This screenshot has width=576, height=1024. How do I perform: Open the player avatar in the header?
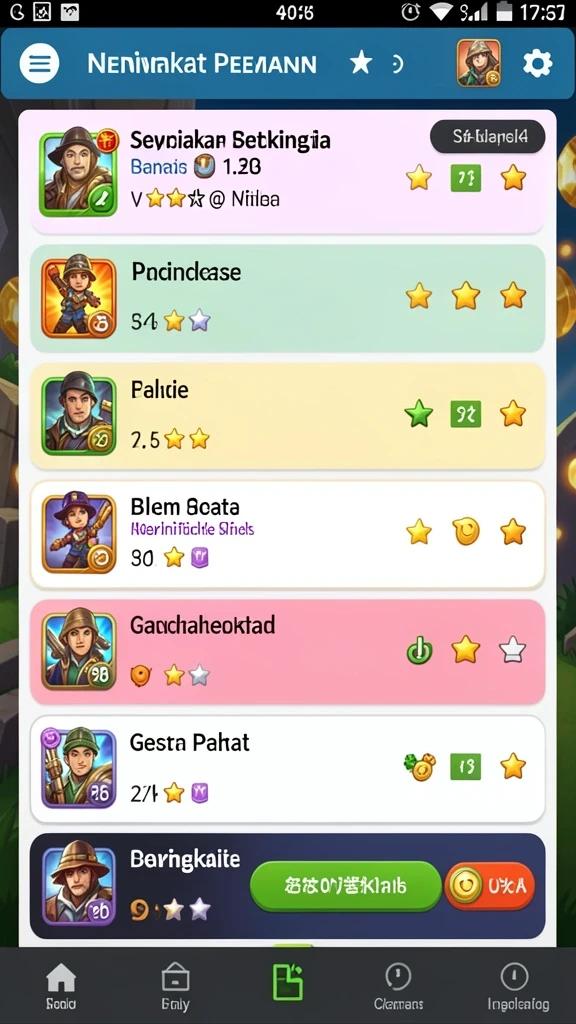tap(479, 63)
